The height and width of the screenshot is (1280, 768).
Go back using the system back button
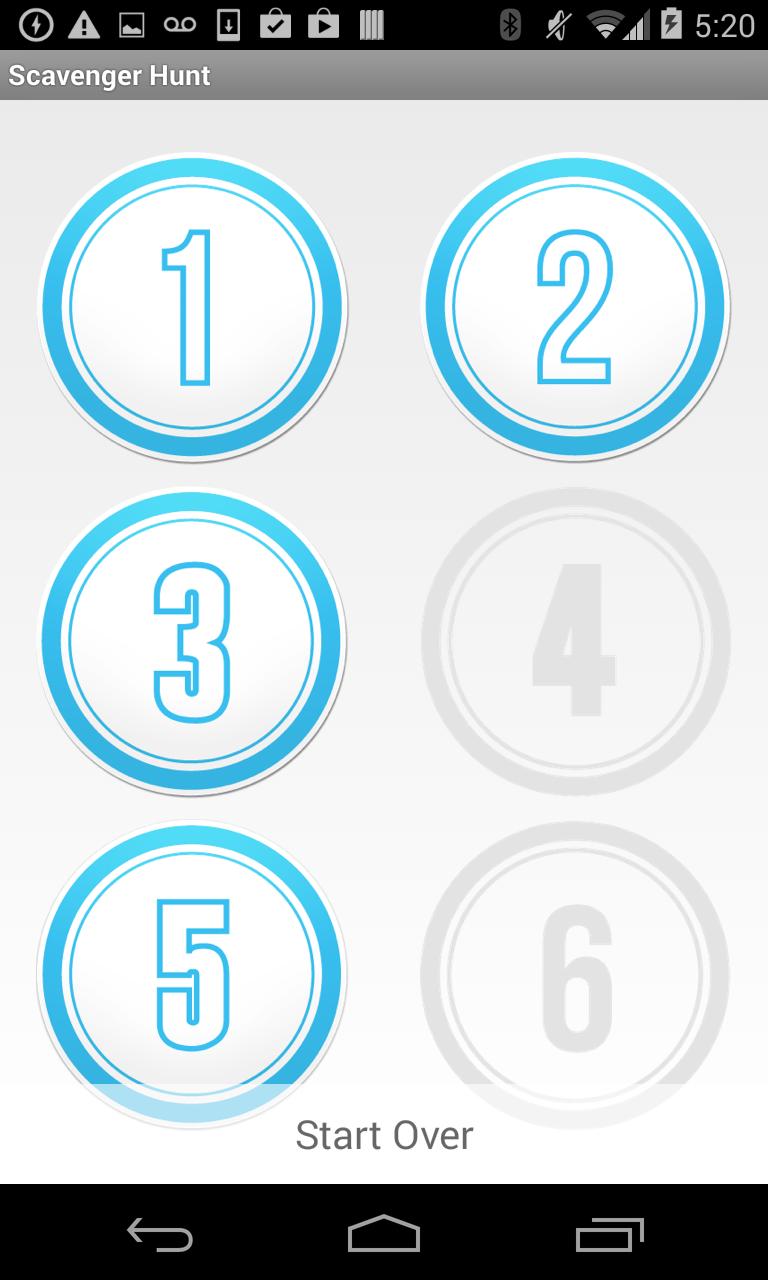point(160,1235)
